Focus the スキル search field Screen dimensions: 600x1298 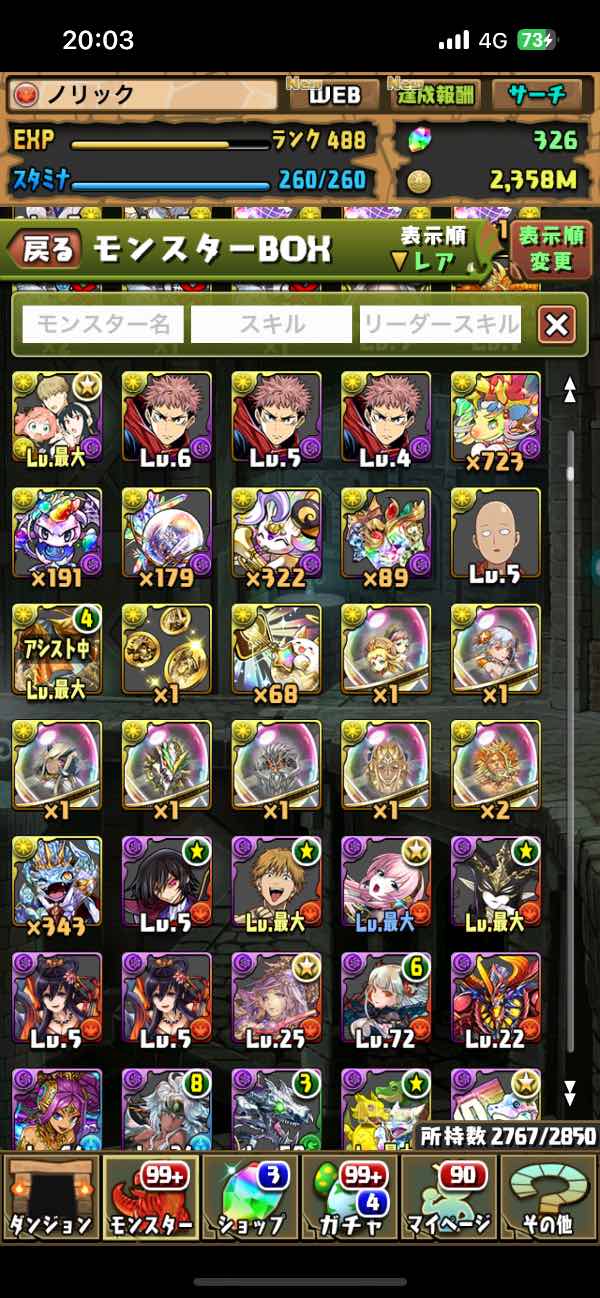click(x=271, y=324)
